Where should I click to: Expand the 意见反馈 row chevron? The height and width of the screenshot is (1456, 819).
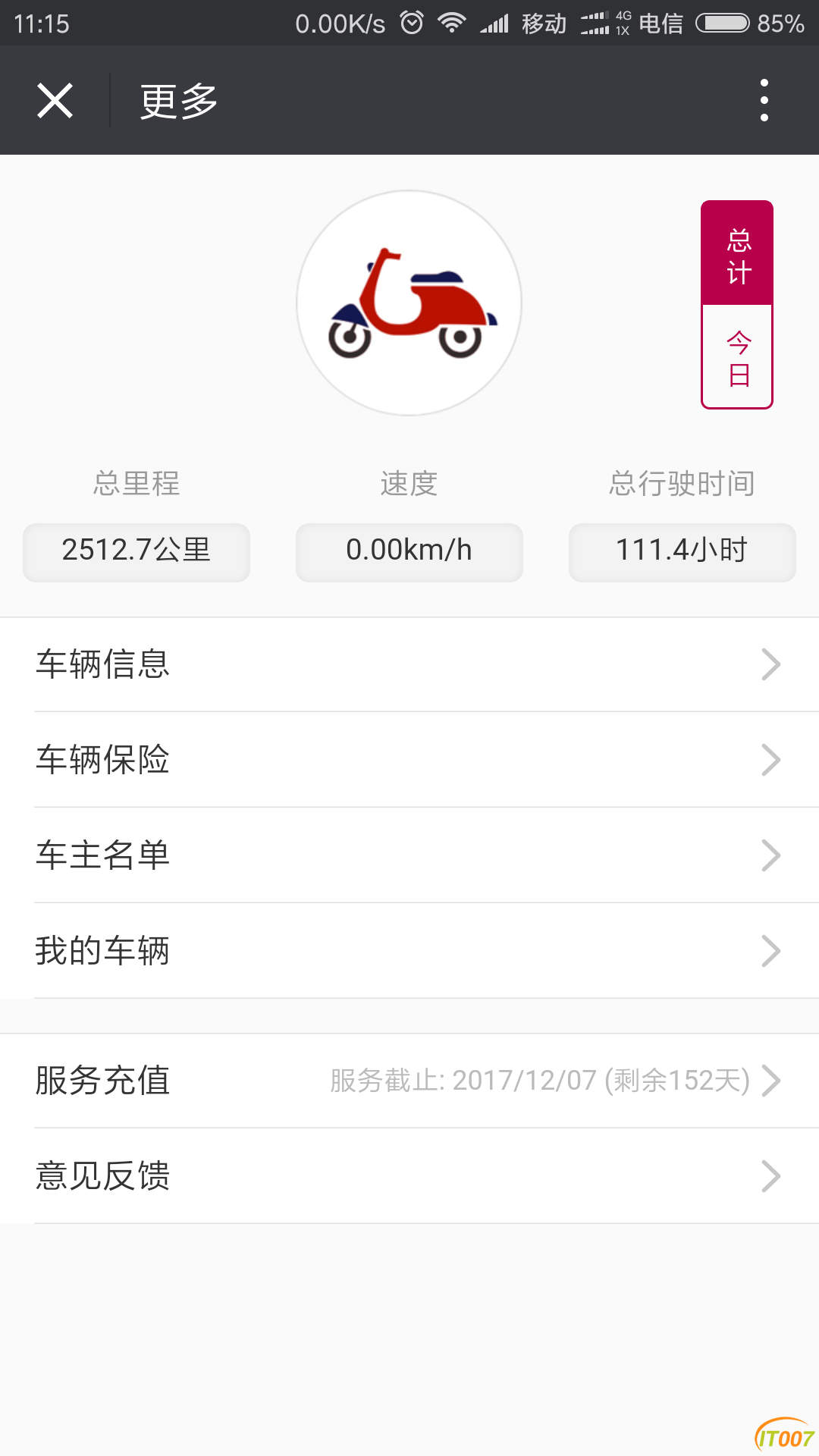(772, 1176)
